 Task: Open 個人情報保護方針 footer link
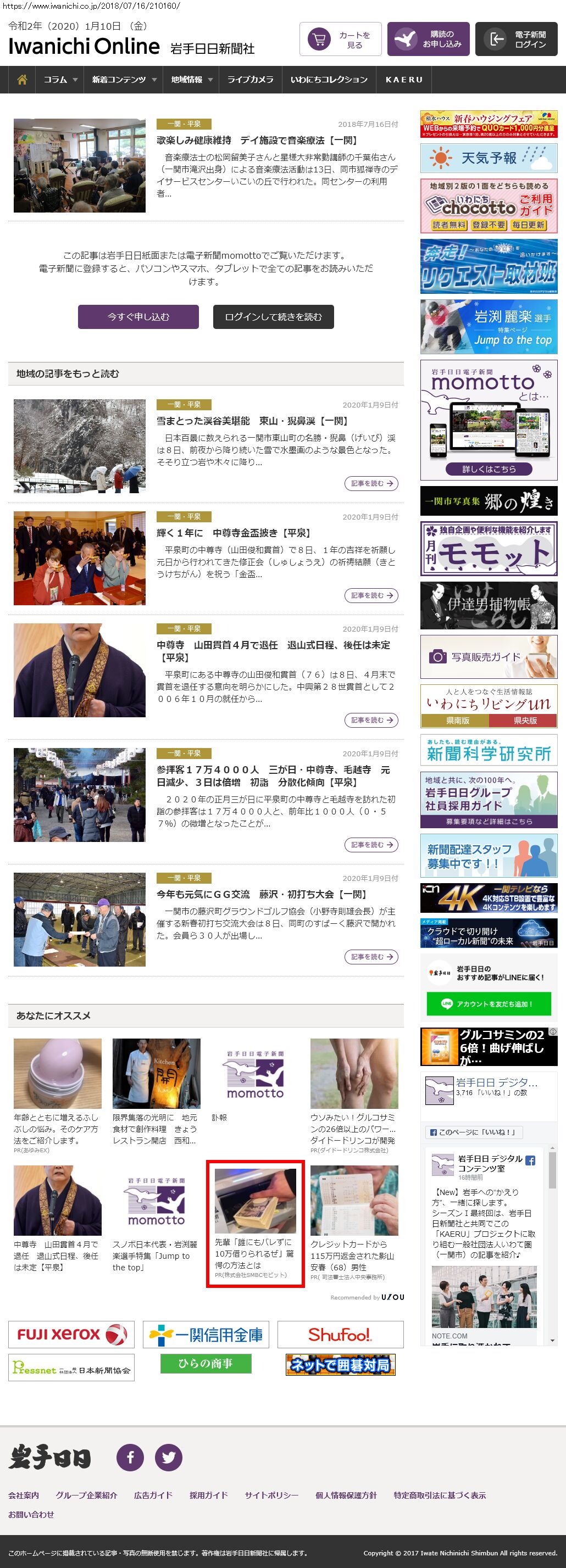[346, 1495]
